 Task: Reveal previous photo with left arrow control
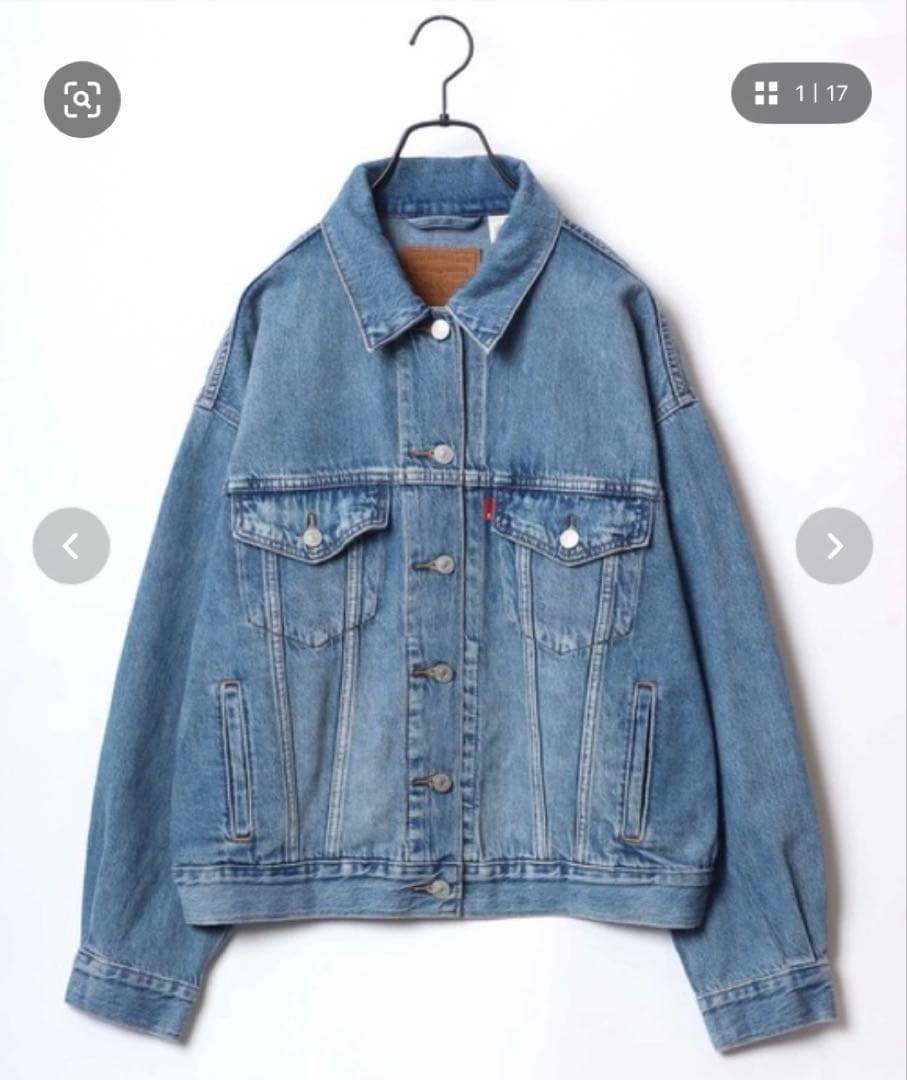click(x=71, y=547)
